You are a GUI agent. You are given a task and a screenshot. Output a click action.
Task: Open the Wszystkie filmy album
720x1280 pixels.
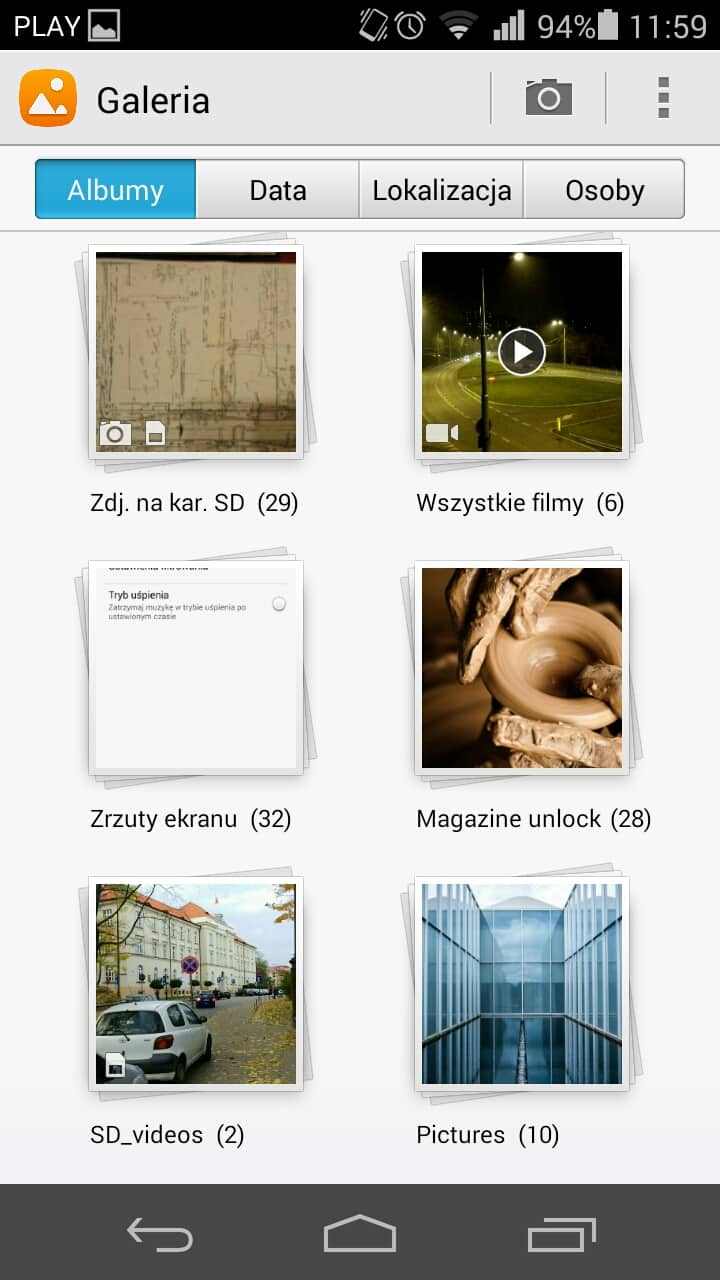[x=522, y=352]
